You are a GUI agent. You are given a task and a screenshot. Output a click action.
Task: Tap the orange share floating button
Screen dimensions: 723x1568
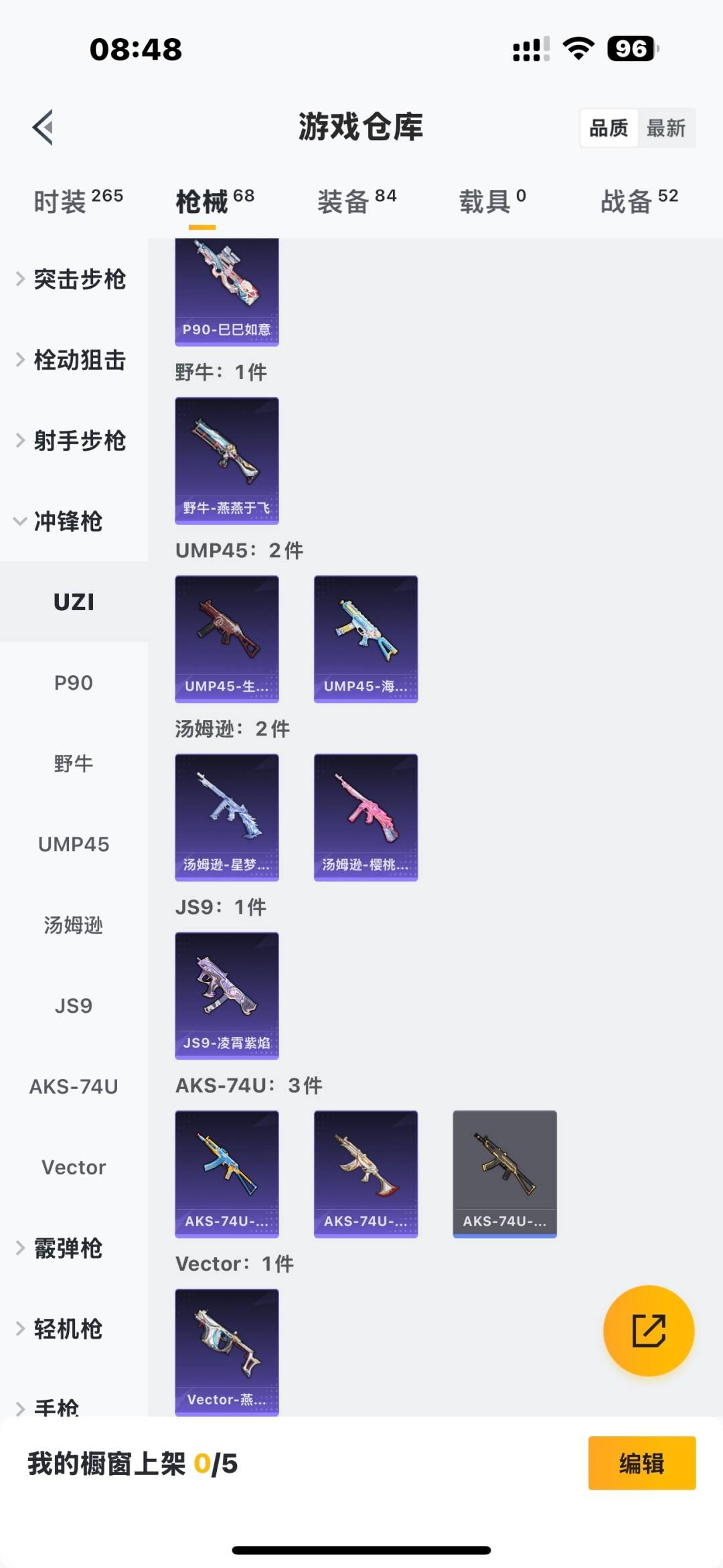[648, 1330]
